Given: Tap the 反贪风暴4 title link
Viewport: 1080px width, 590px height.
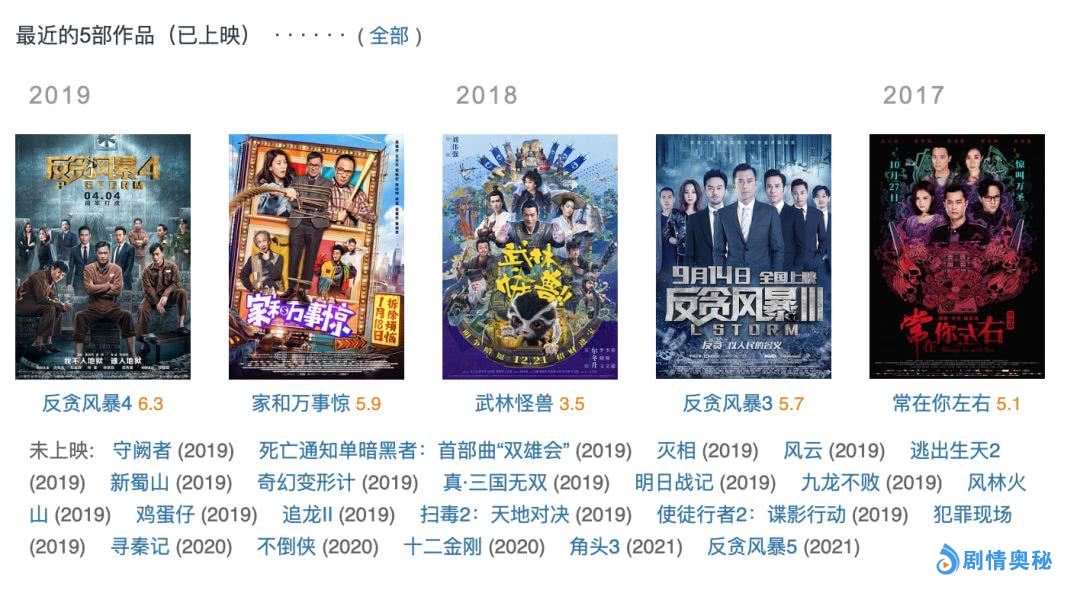Looking at the screenshot, I should 87,404.
